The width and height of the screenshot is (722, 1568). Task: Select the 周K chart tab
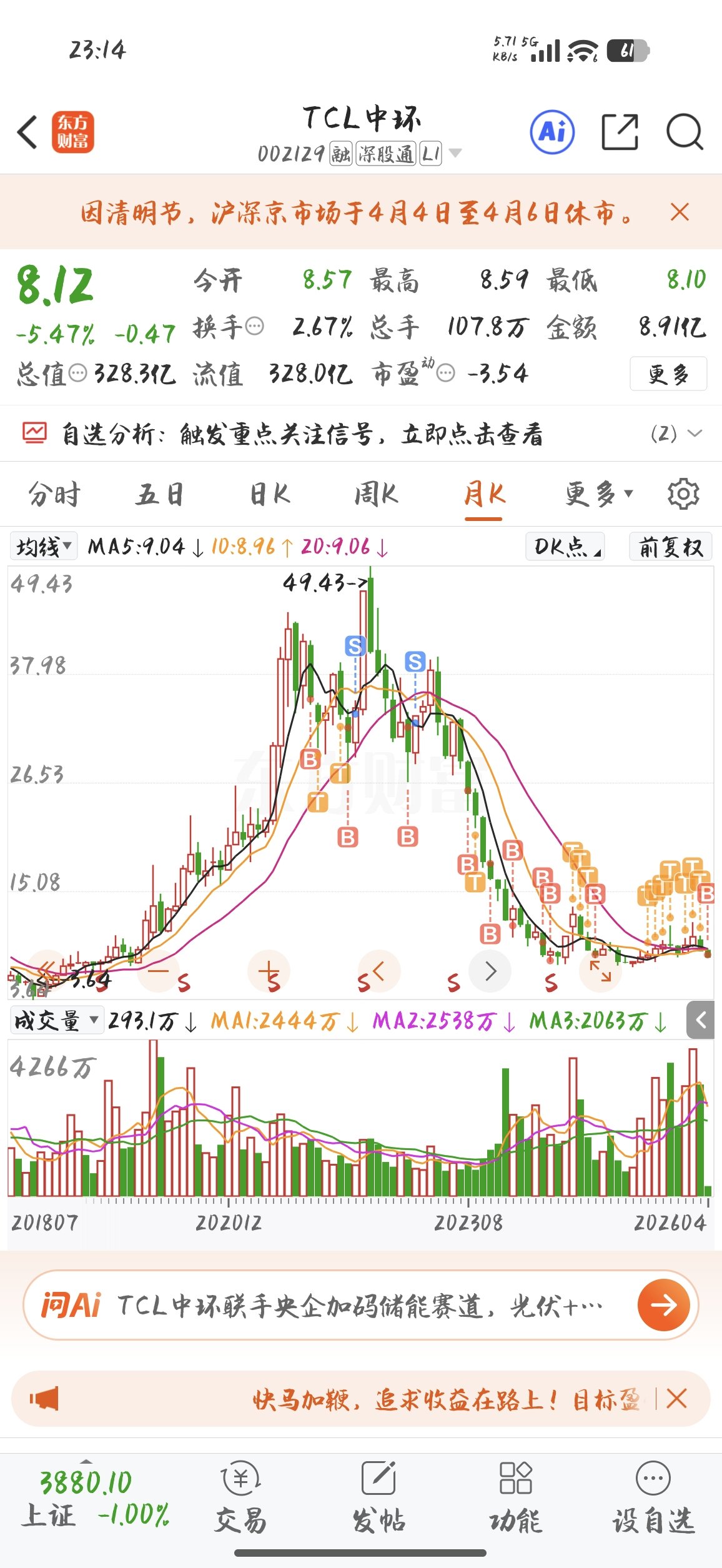point(376,495)
